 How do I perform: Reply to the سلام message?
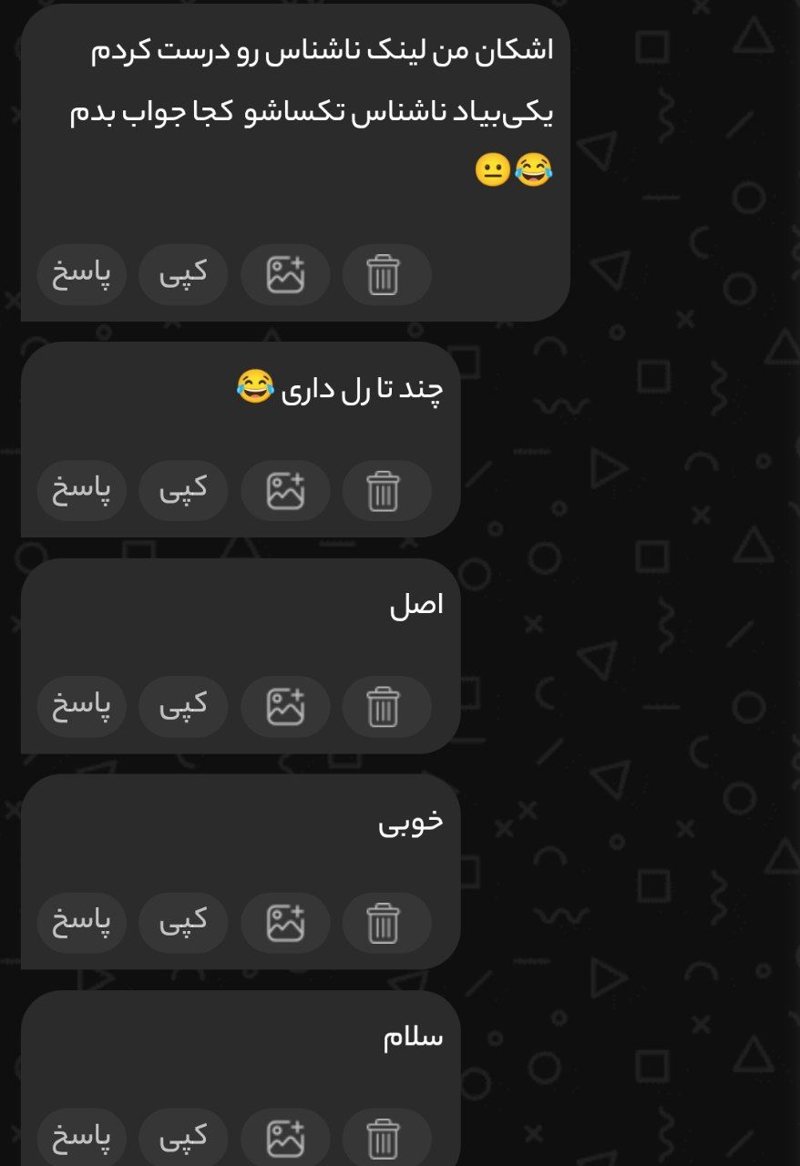[x=82, y=1138]
